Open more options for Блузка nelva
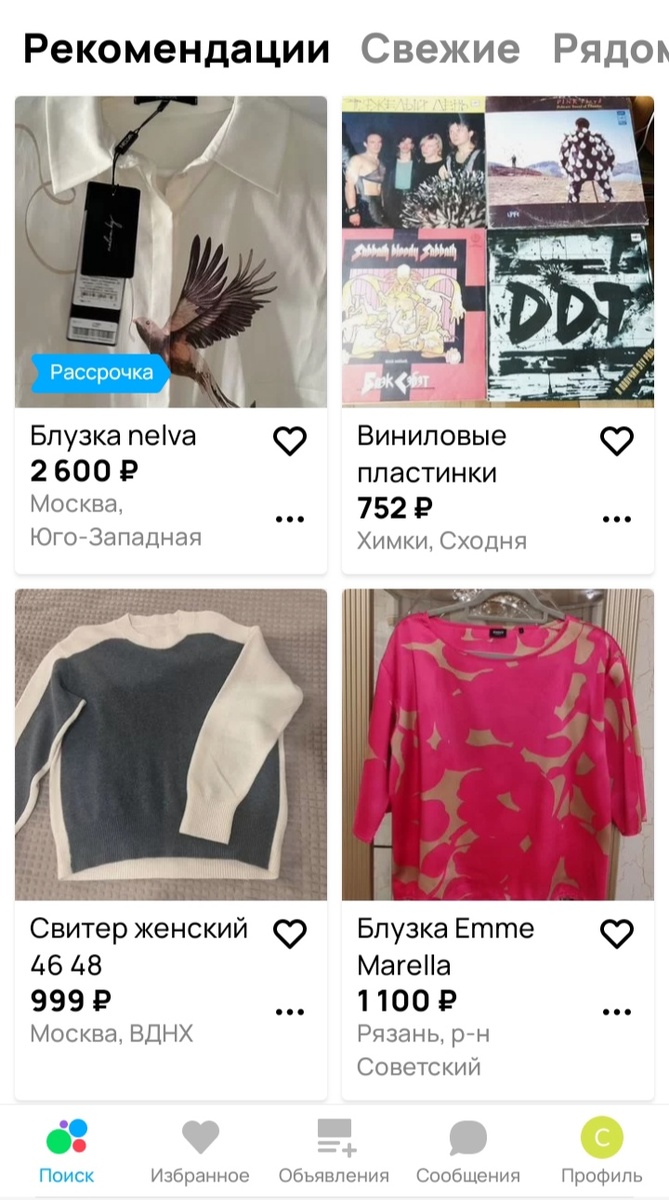The width and height of the screenshot is (669, 1200). tap(290, 519)
